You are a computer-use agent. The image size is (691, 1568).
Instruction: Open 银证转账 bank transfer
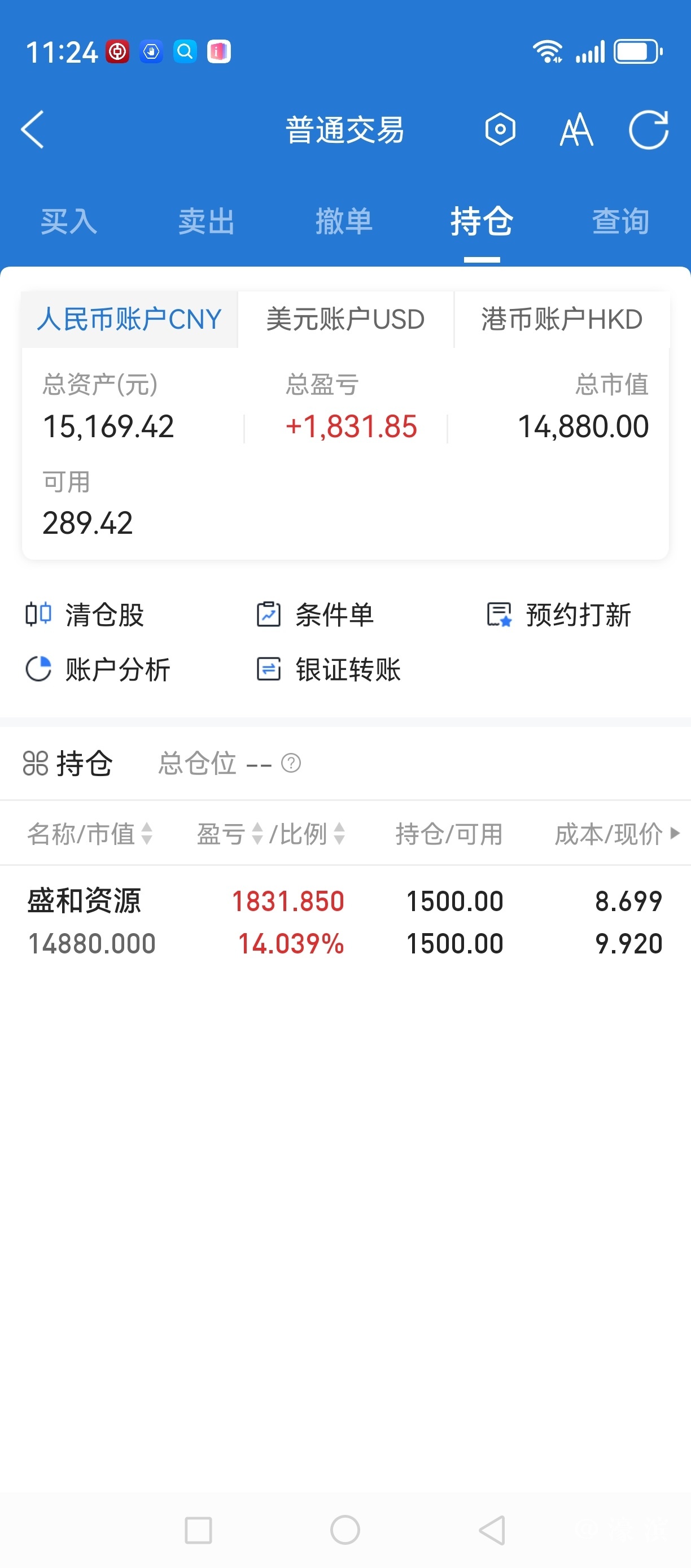(329, 669)
